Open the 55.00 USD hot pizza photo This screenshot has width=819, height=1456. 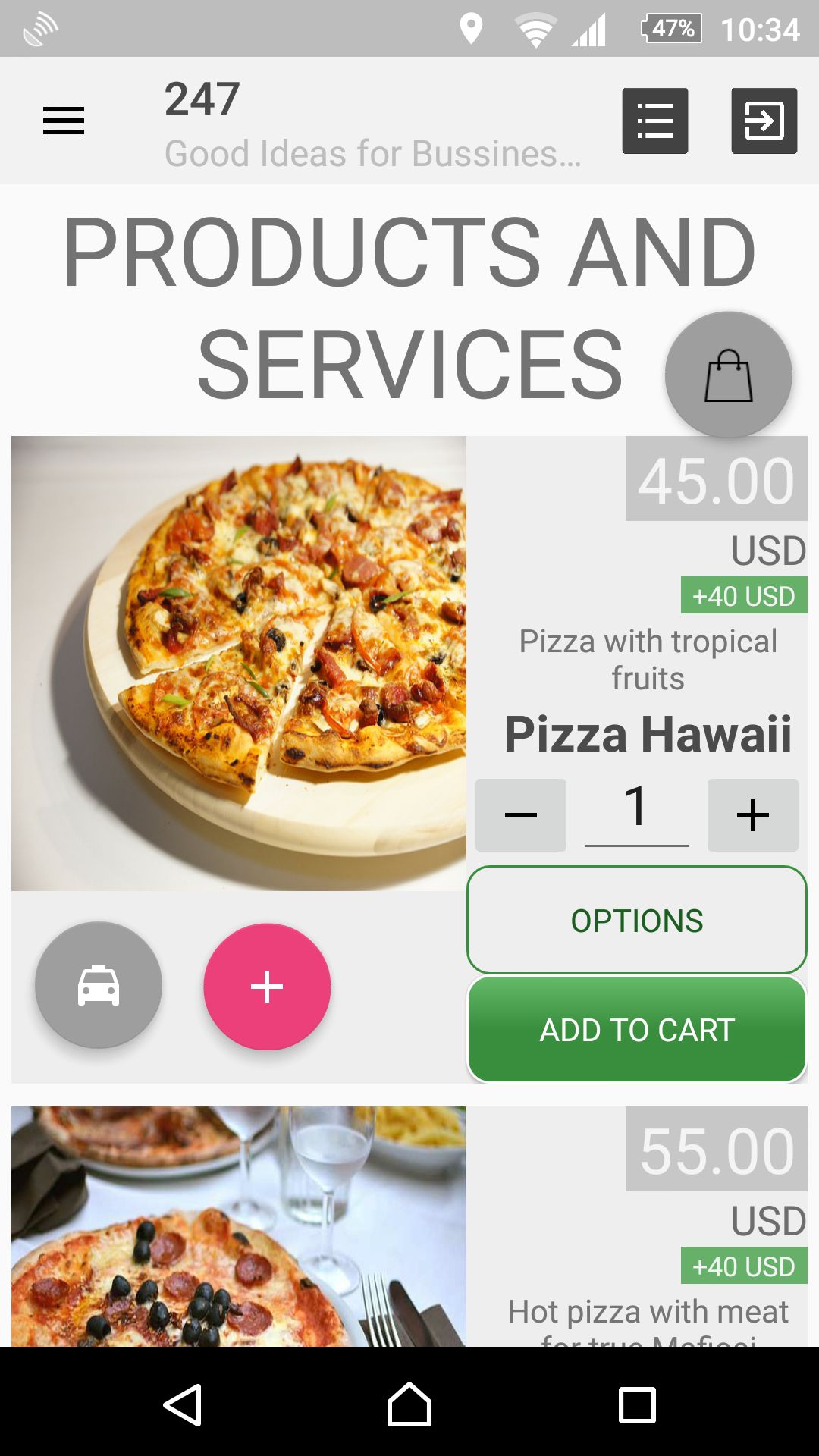tap(239, 1226)
